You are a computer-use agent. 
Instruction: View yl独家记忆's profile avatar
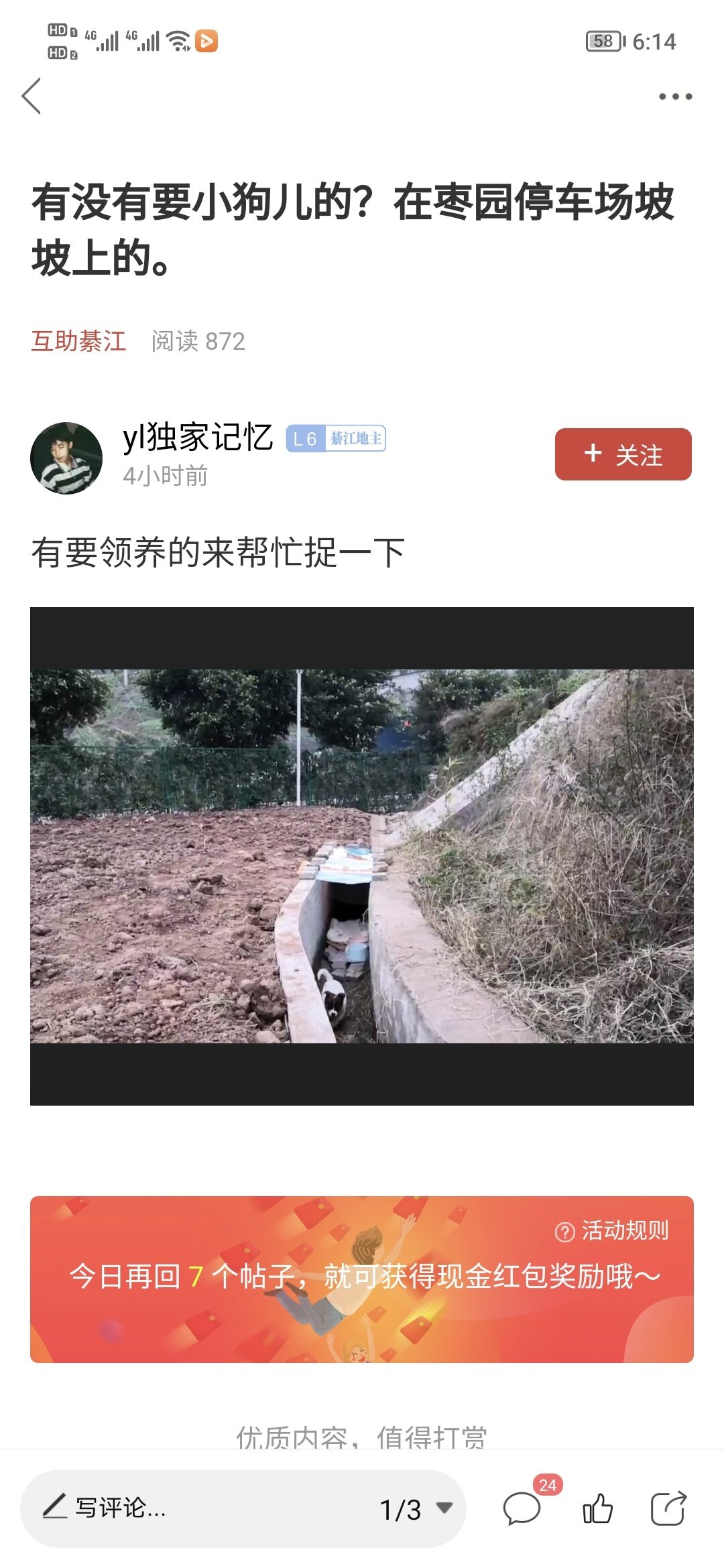[x=66, y=458]
